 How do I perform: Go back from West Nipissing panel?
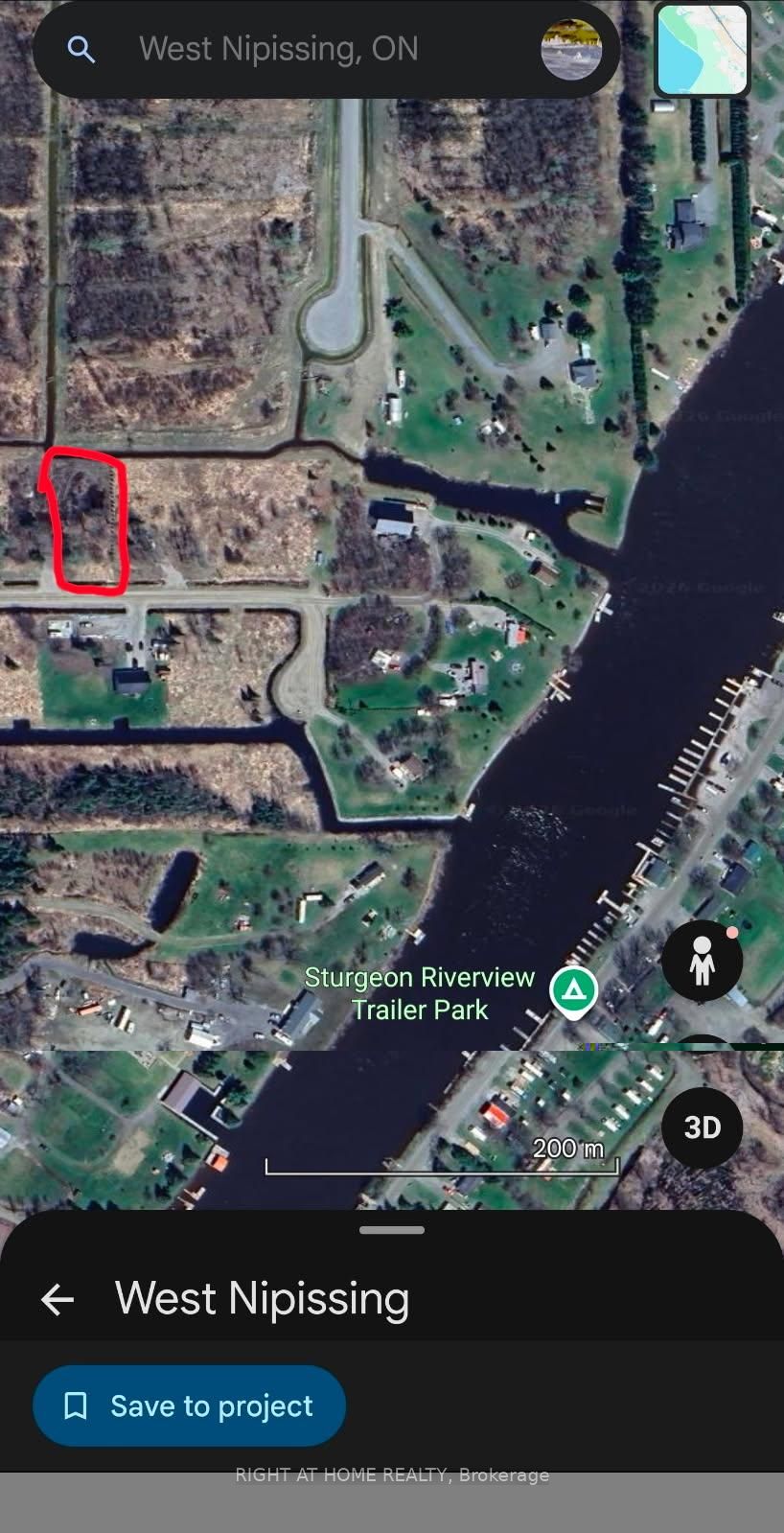(58, 1299)
